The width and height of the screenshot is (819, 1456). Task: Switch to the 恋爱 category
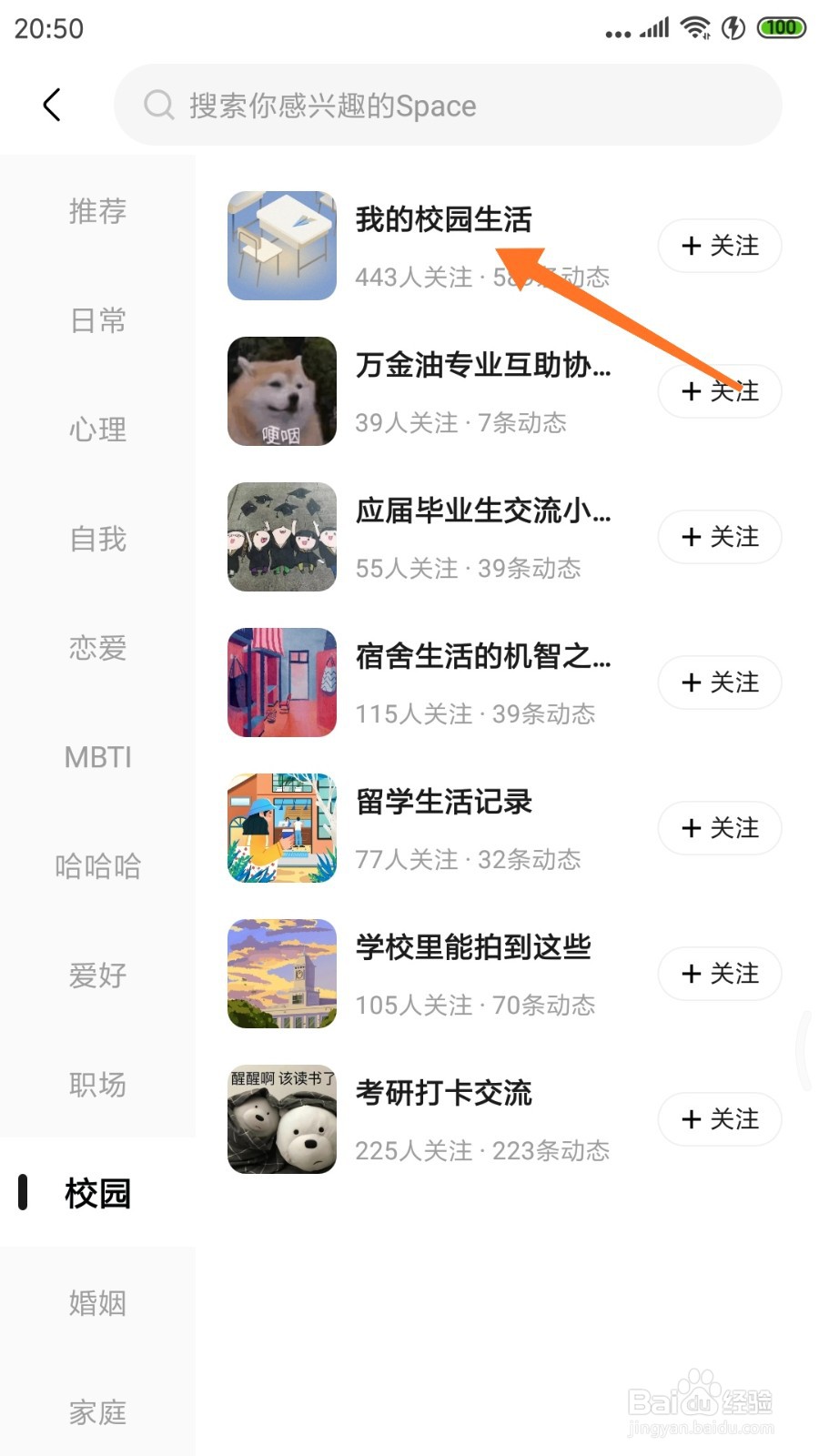tap(97, 648)
